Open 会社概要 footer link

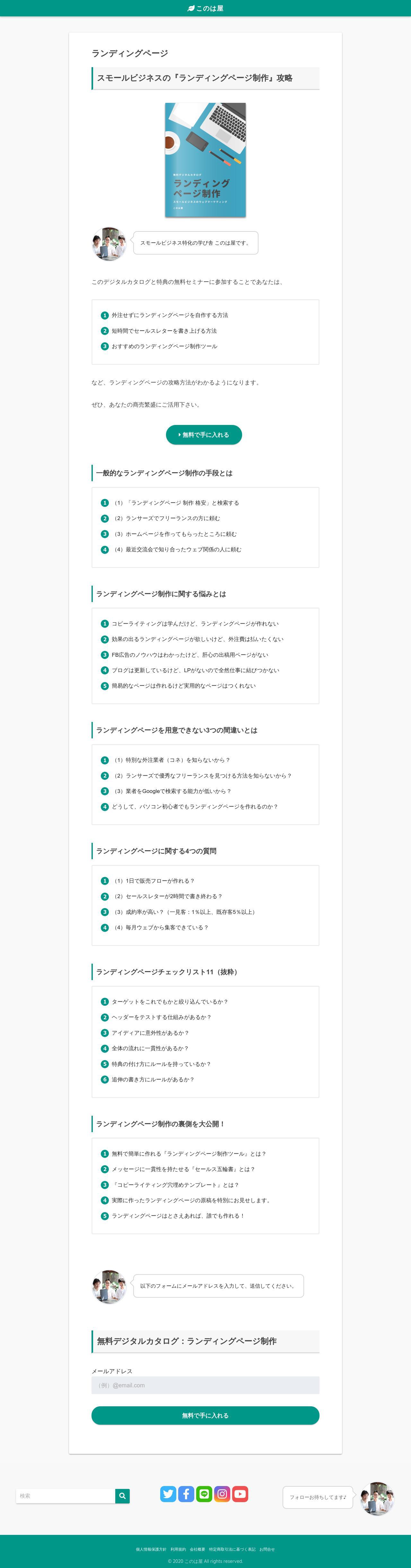197,1549
